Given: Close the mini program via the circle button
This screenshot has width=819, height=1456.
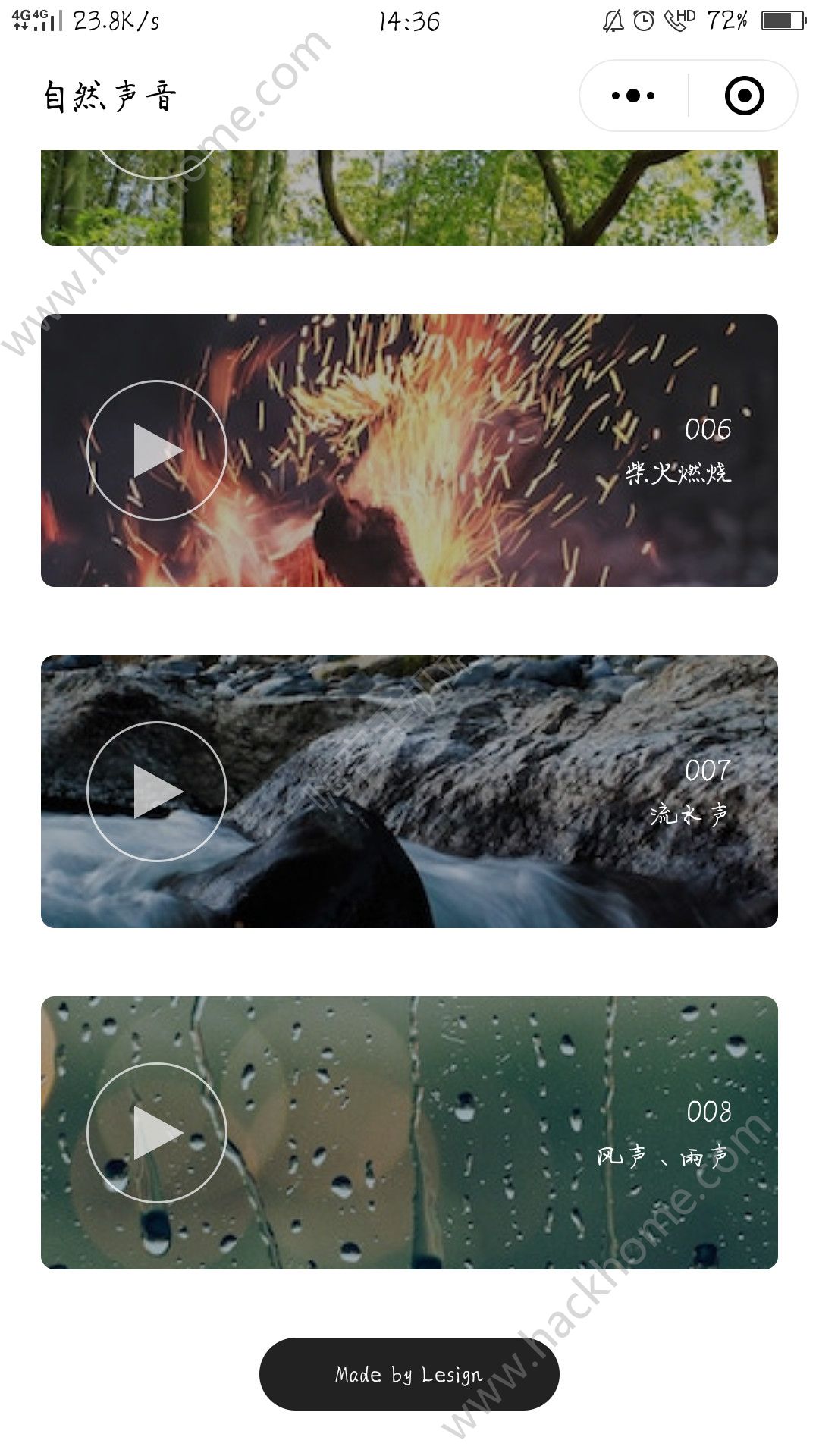Looking at the screenshot, I should [744, 96].
